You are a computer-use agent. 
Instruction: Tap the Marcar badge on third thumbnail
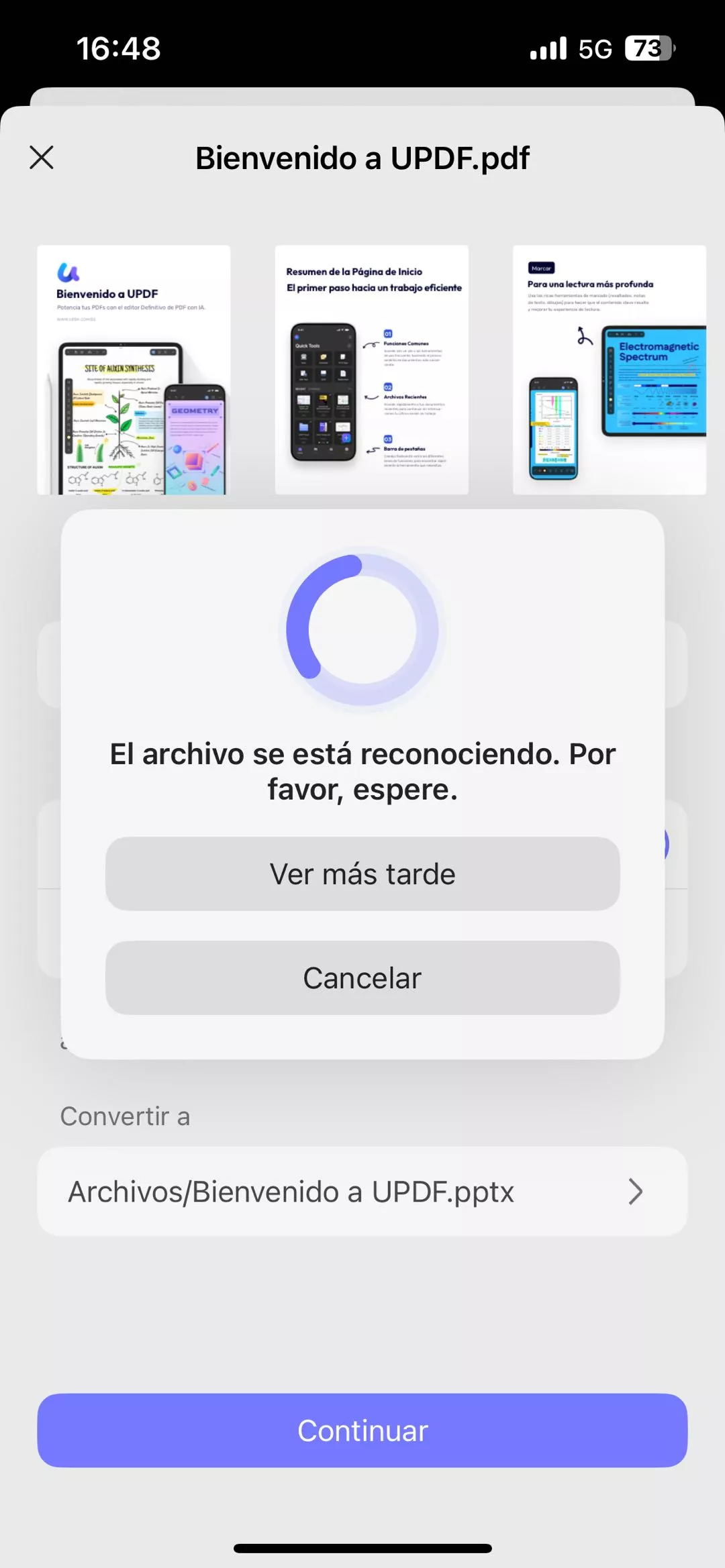tap(541, 267)
